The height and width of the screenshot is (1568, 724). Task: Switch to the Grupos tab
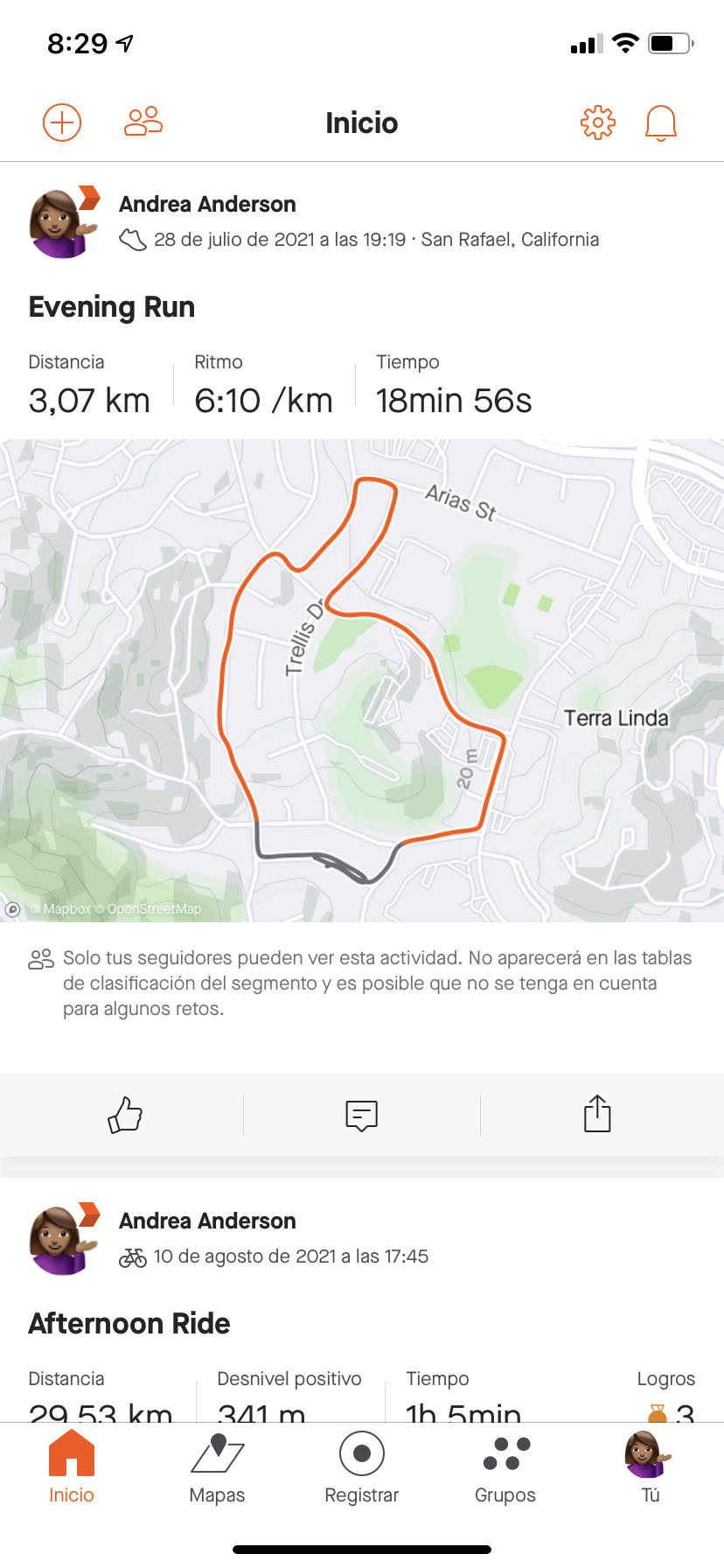pos(505,1469)
